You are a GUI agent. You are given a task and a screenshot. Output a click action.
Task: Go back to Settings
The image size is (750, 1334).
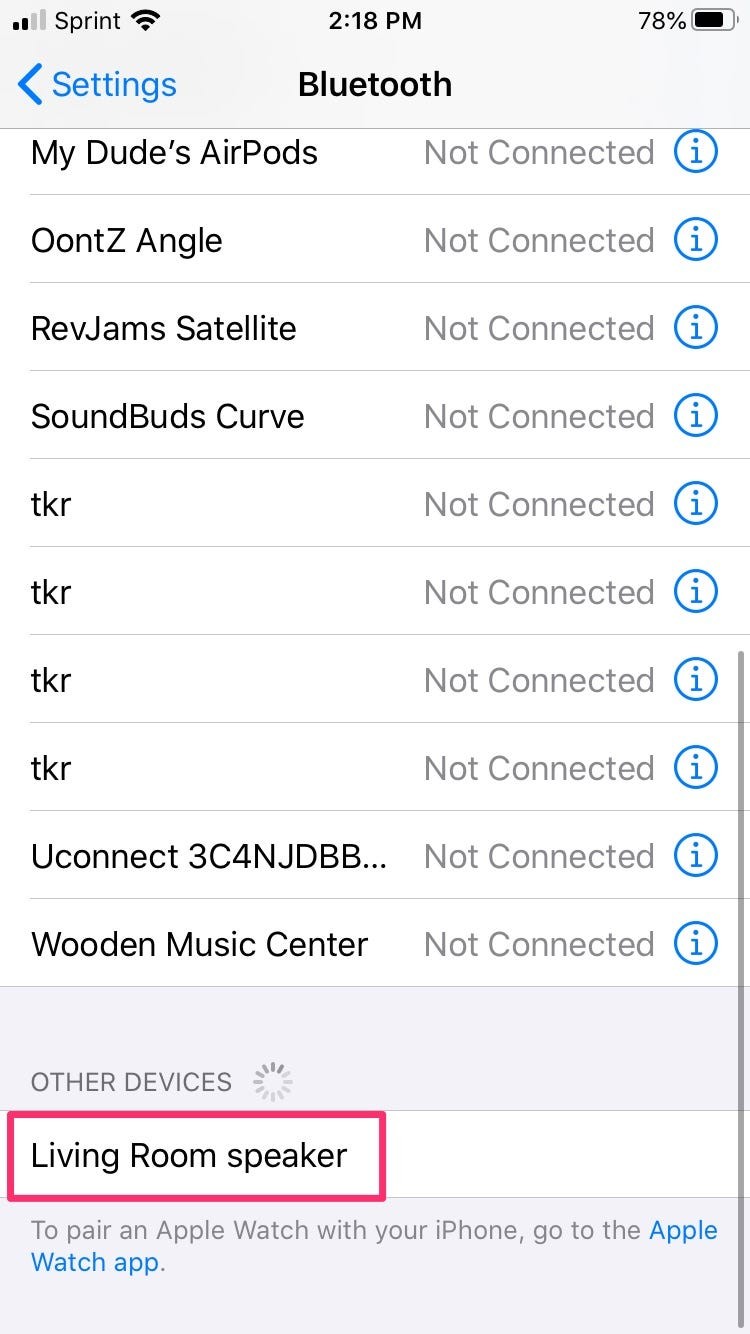95,86
